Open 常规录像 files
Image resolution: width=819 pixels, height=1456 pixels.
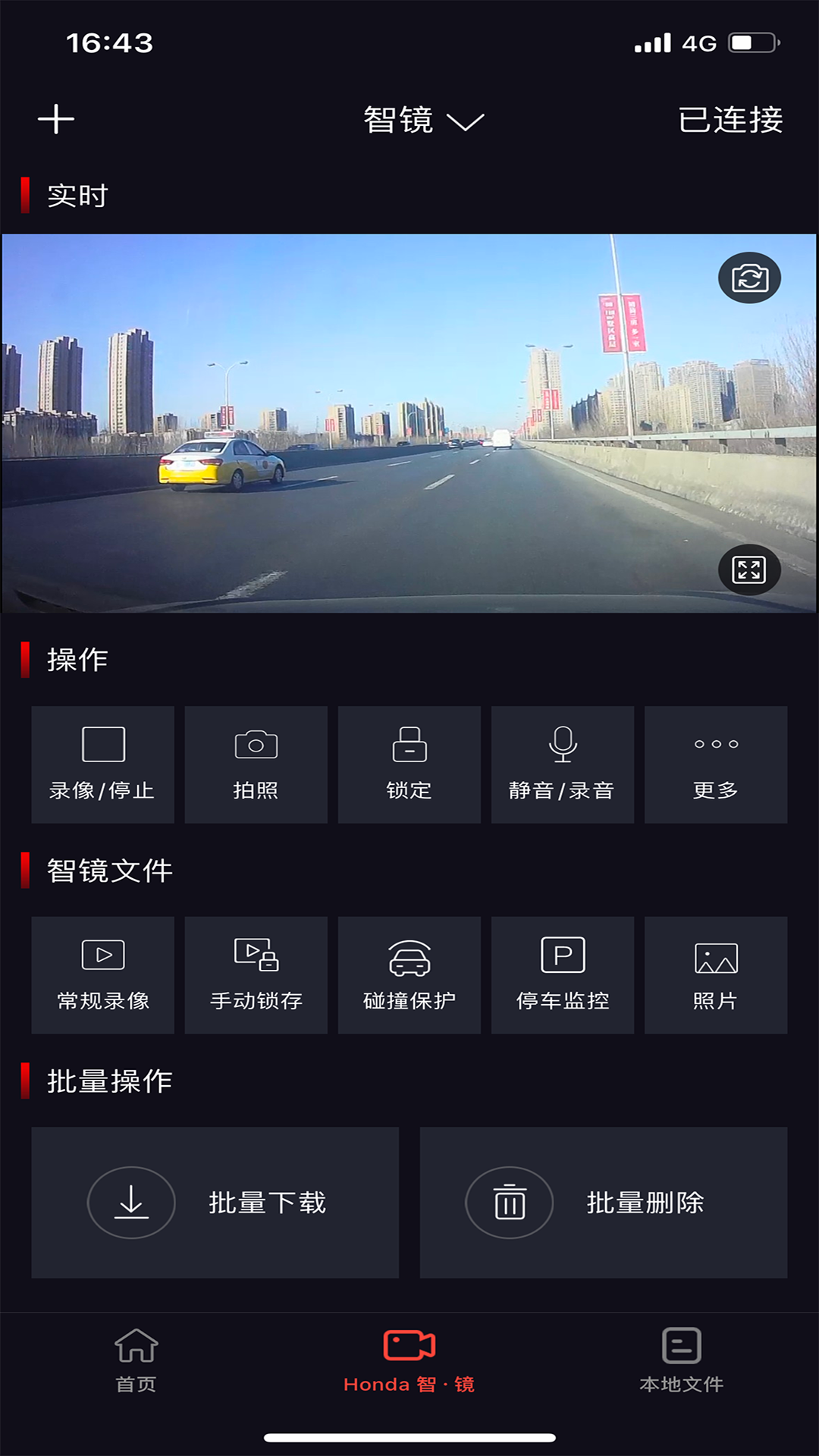tap(103, 975)
